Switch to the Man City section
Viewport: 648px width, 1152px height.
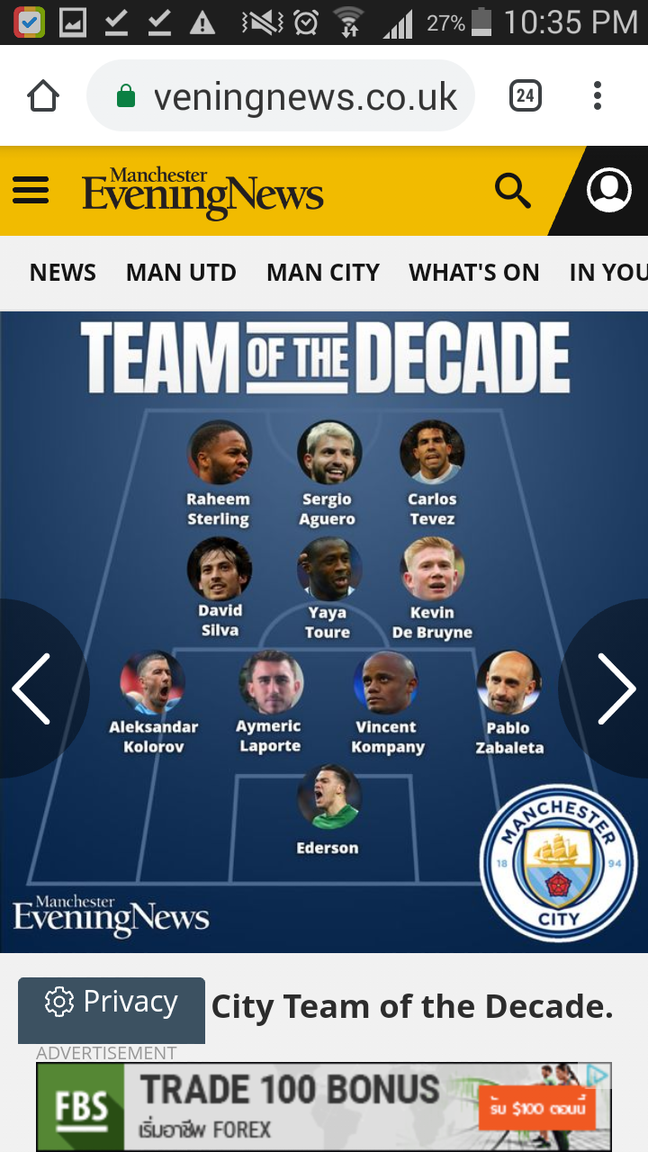323,272
